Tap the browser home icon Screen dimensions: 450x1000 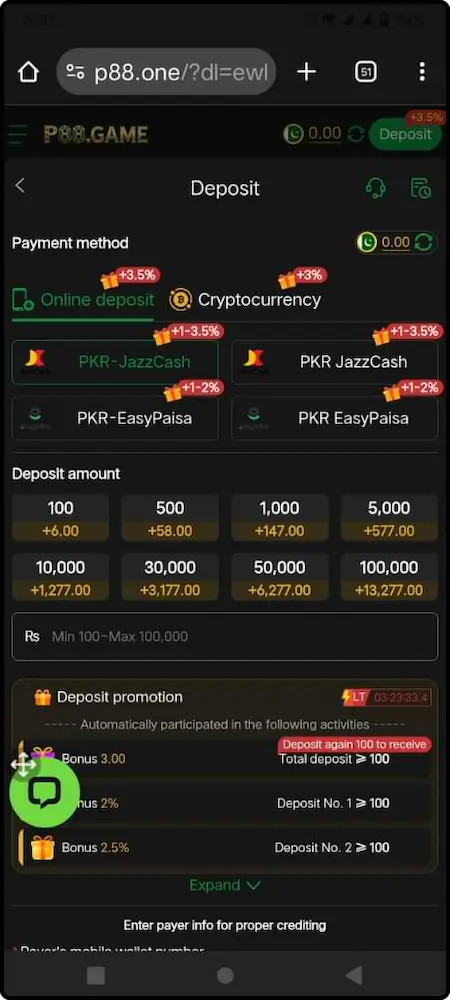tap(29, 72)
